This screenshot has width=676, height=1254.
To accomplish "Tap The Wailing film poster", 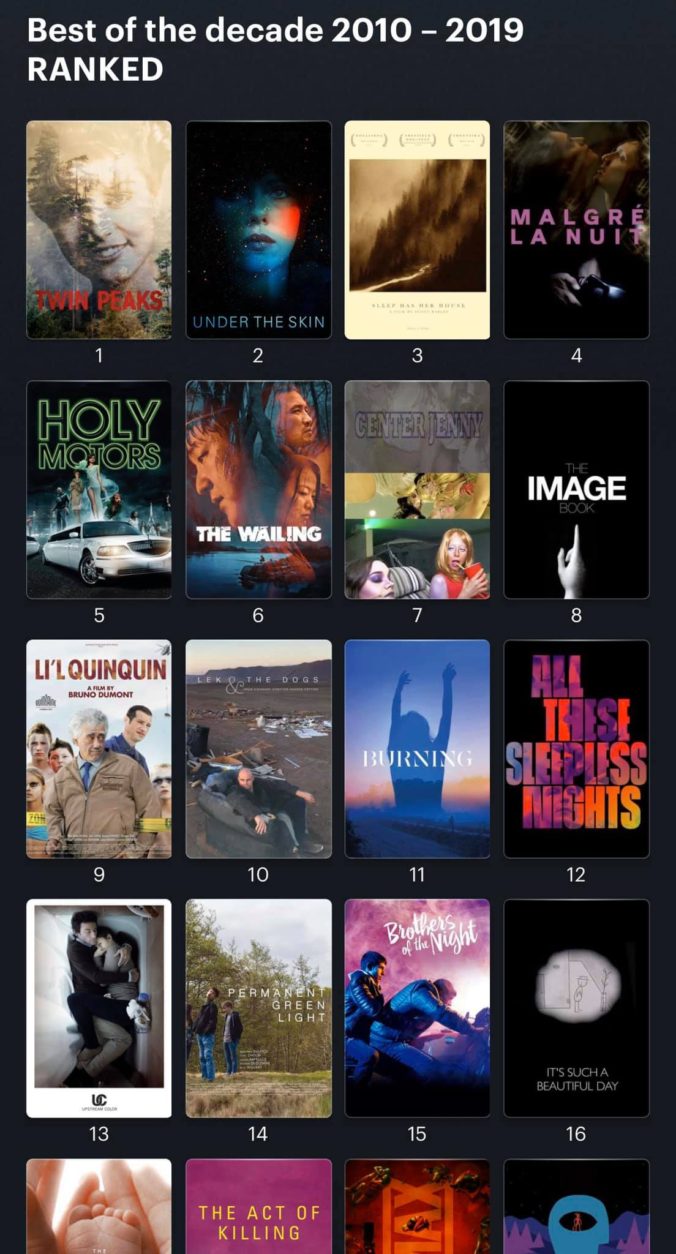I will click(x=258, y=489).
